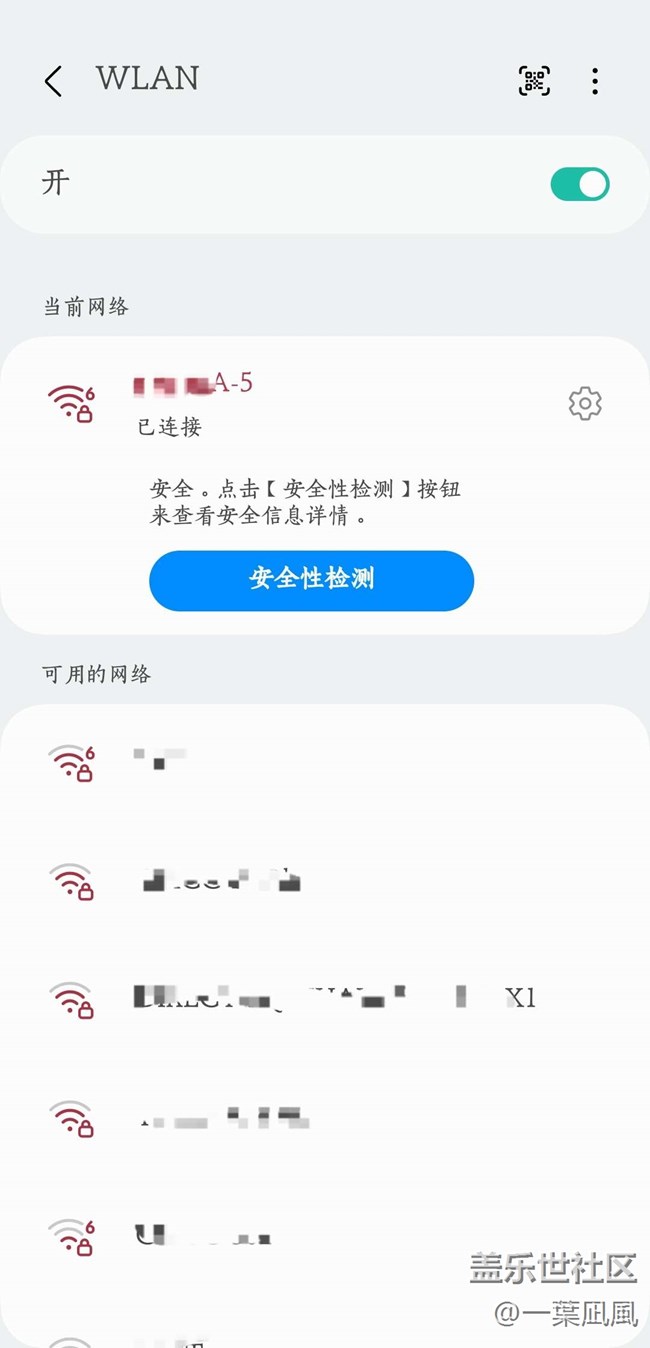This screenshot has width=650, height=1348.
Task: Tap the 安全性检测 button
Action: click(311, 580)
